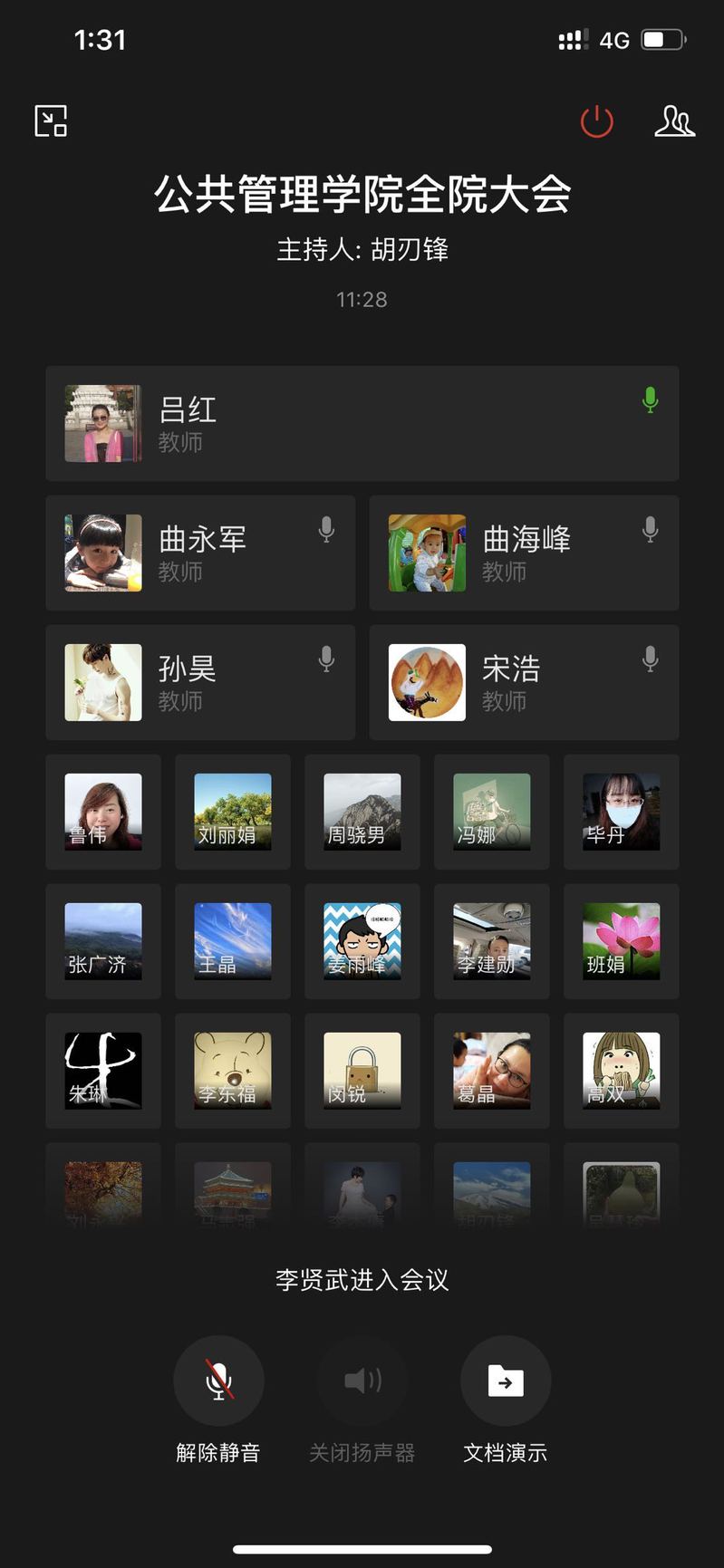The width and height of the screenshot is (724, 1568).
Task: Start 文档演示 document presentation
Action: tap(506, 1380)
